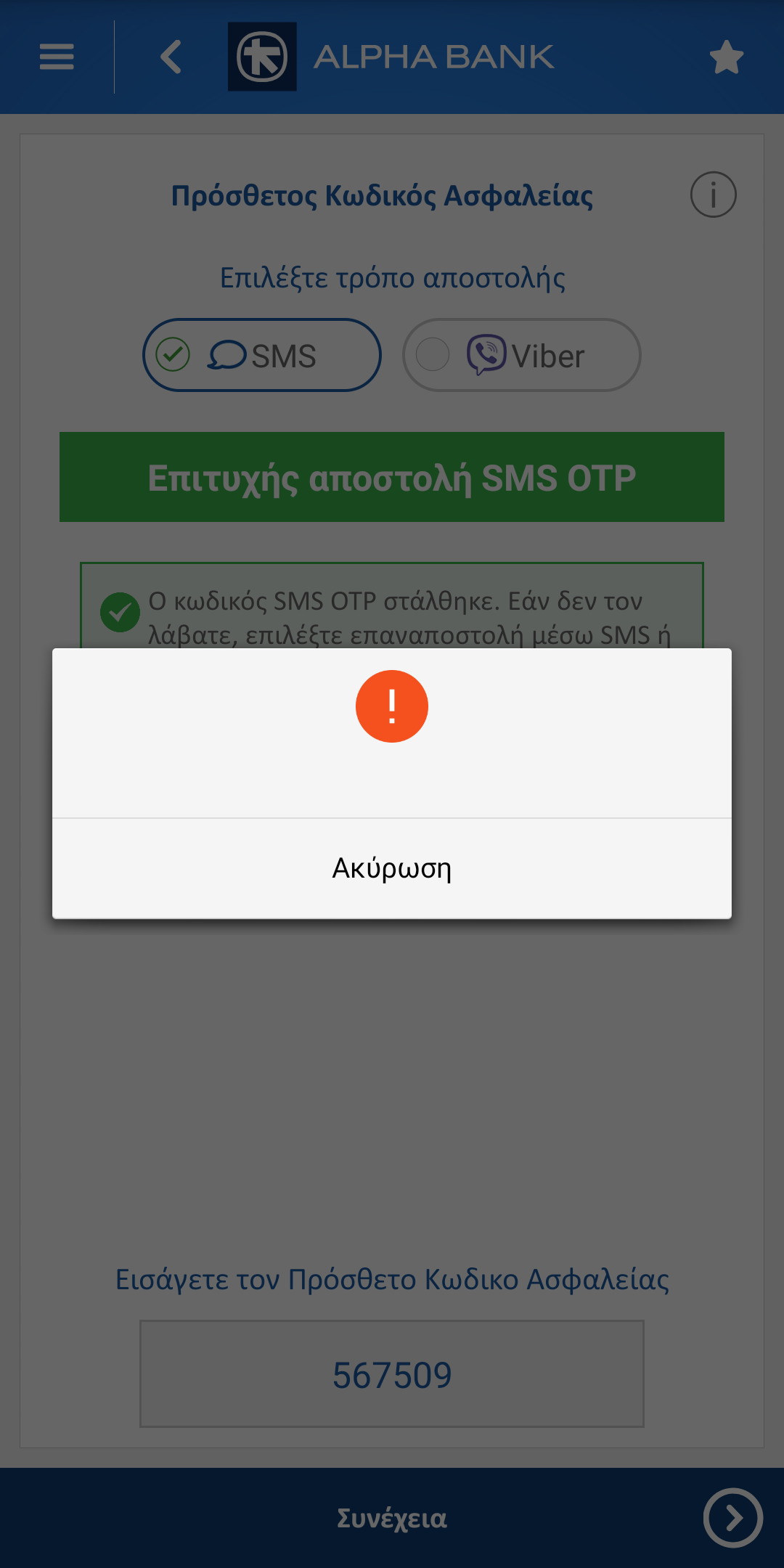Tap Συνέχεια to continue

(x=392, y=1518)
